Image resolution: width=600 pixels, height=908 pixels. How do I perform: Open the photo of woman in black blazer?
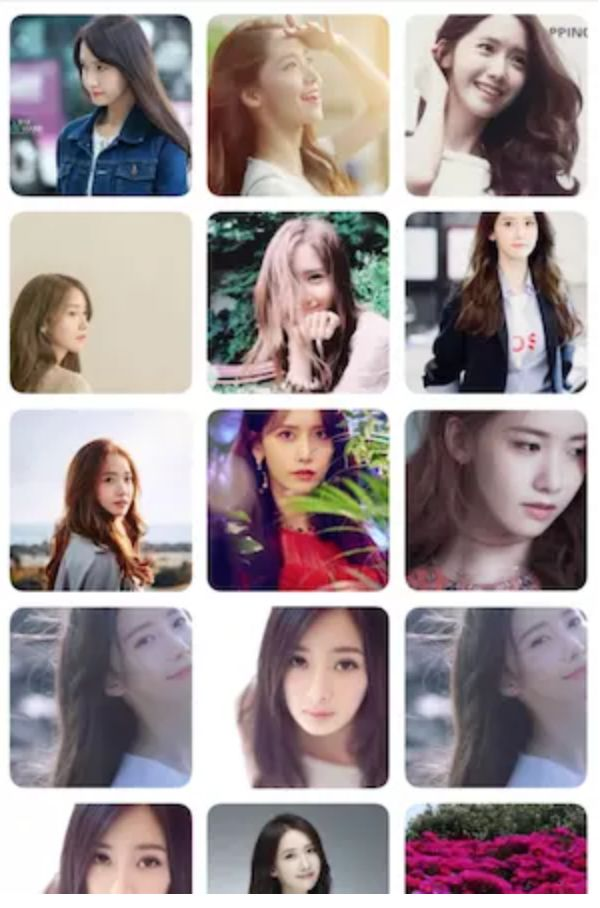coord(496,302)
